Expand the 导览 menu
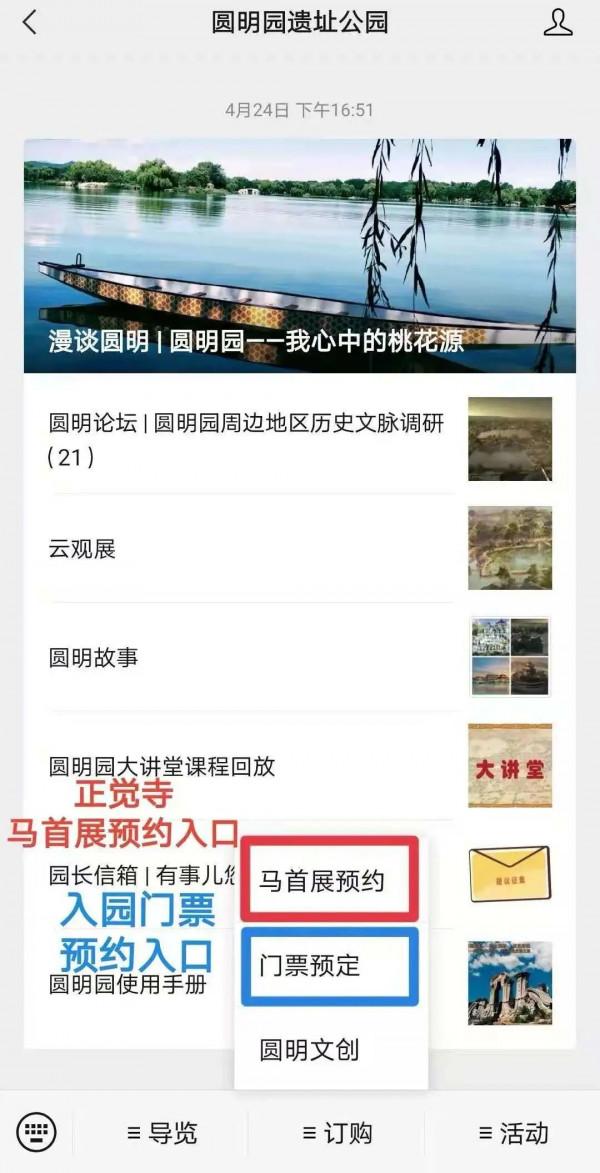The width and height of the screenshot is (600, 1173). 162,1133
